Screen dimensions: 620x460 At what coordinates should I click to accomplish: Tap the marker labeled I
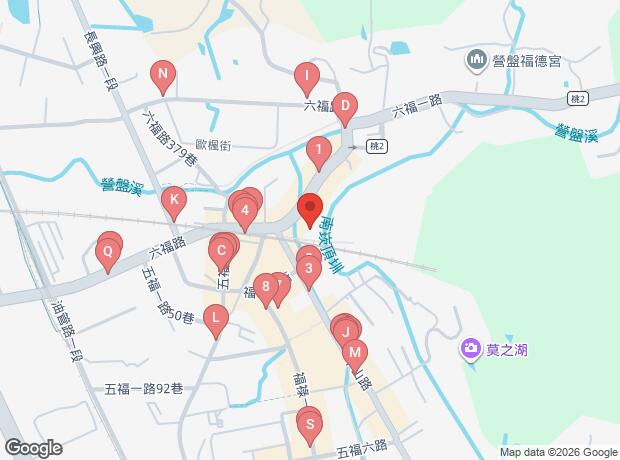307,76
